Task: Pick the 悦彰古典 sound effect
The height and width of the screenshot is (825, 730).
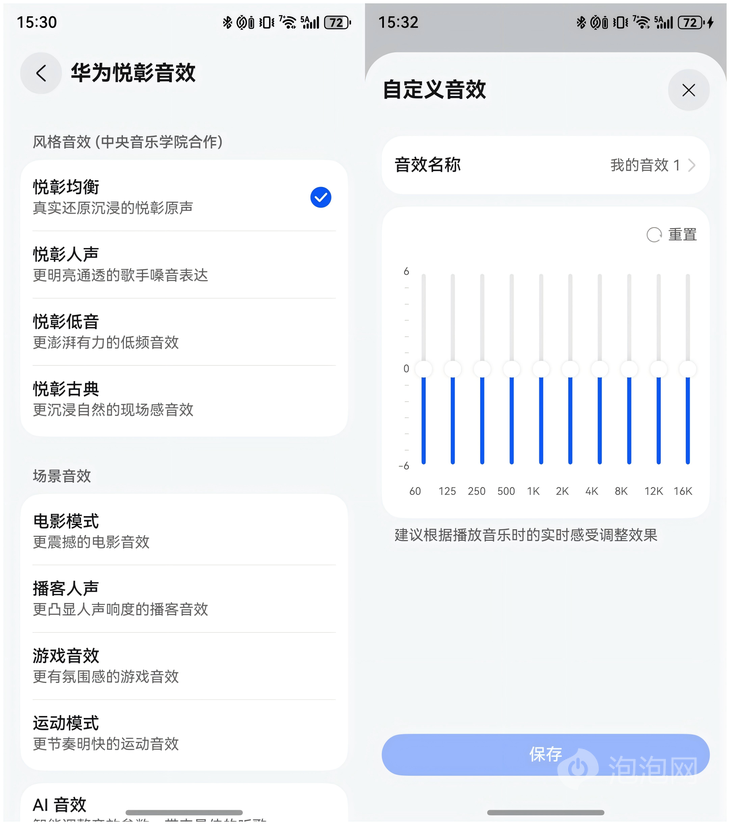Action: (180, 398)
